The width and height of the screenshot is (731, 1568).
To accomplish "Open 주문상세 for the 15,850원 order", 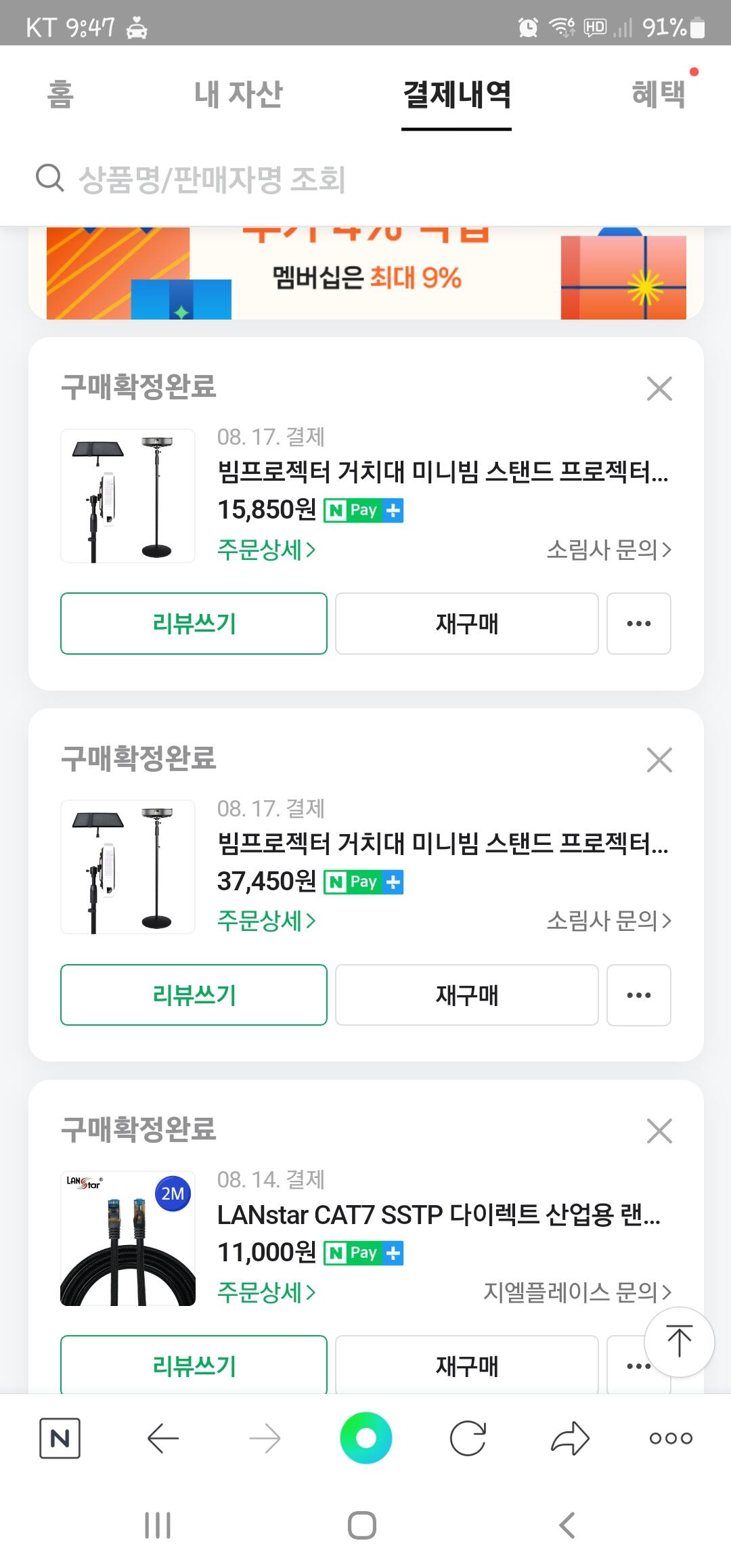I will [x=266, y=549].
